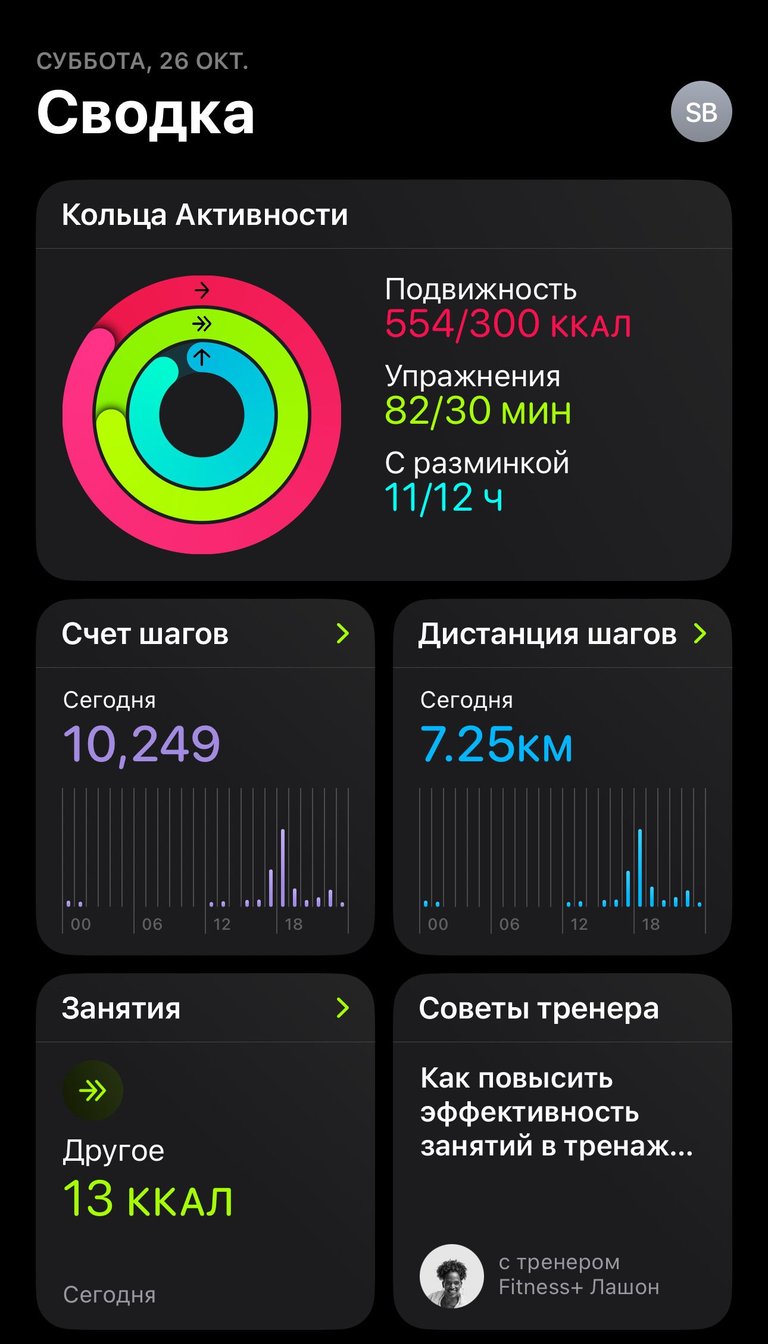Screen dimensions: 768x1344
Task: Open the Кольца Активности card
Action: 384,380
